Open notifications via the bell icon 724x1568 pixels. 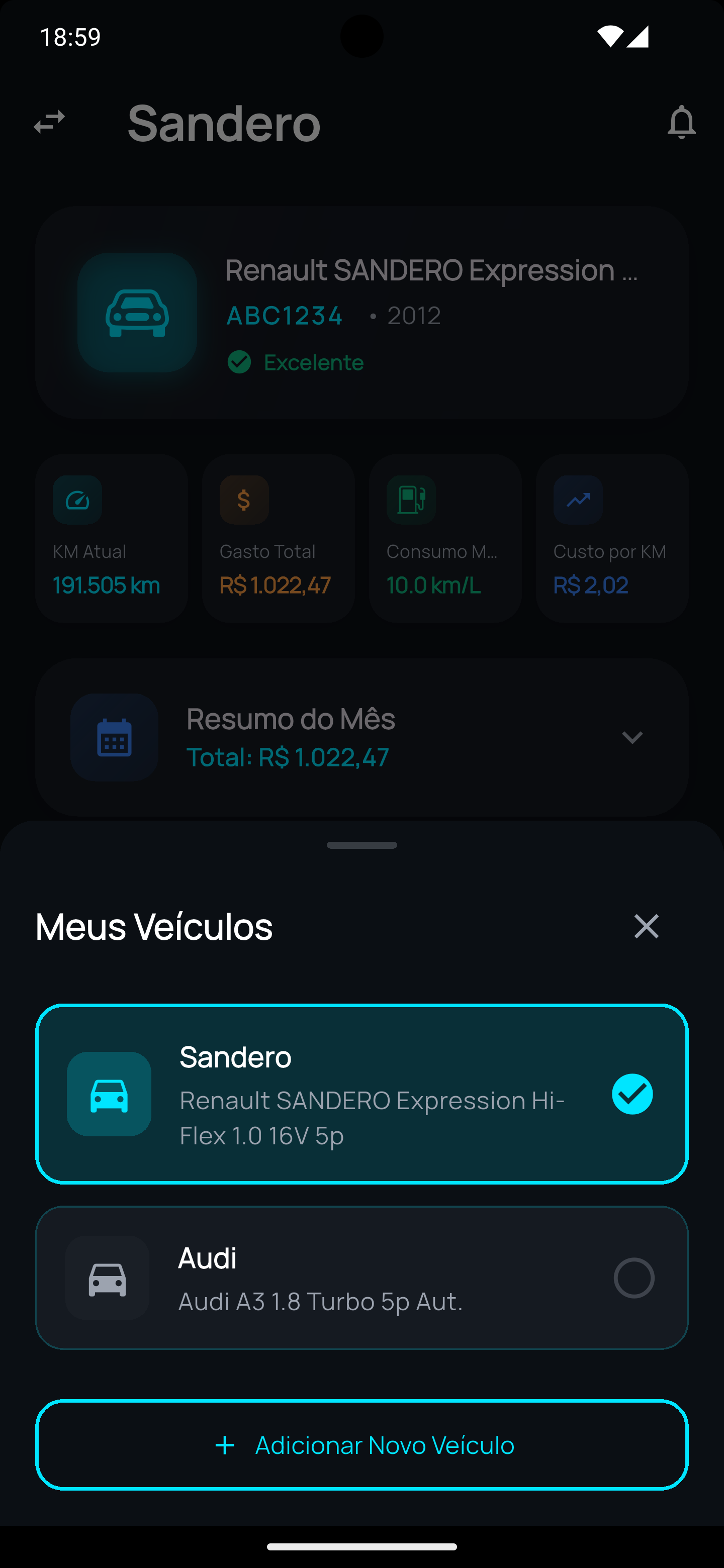click(x=681, y=122)
